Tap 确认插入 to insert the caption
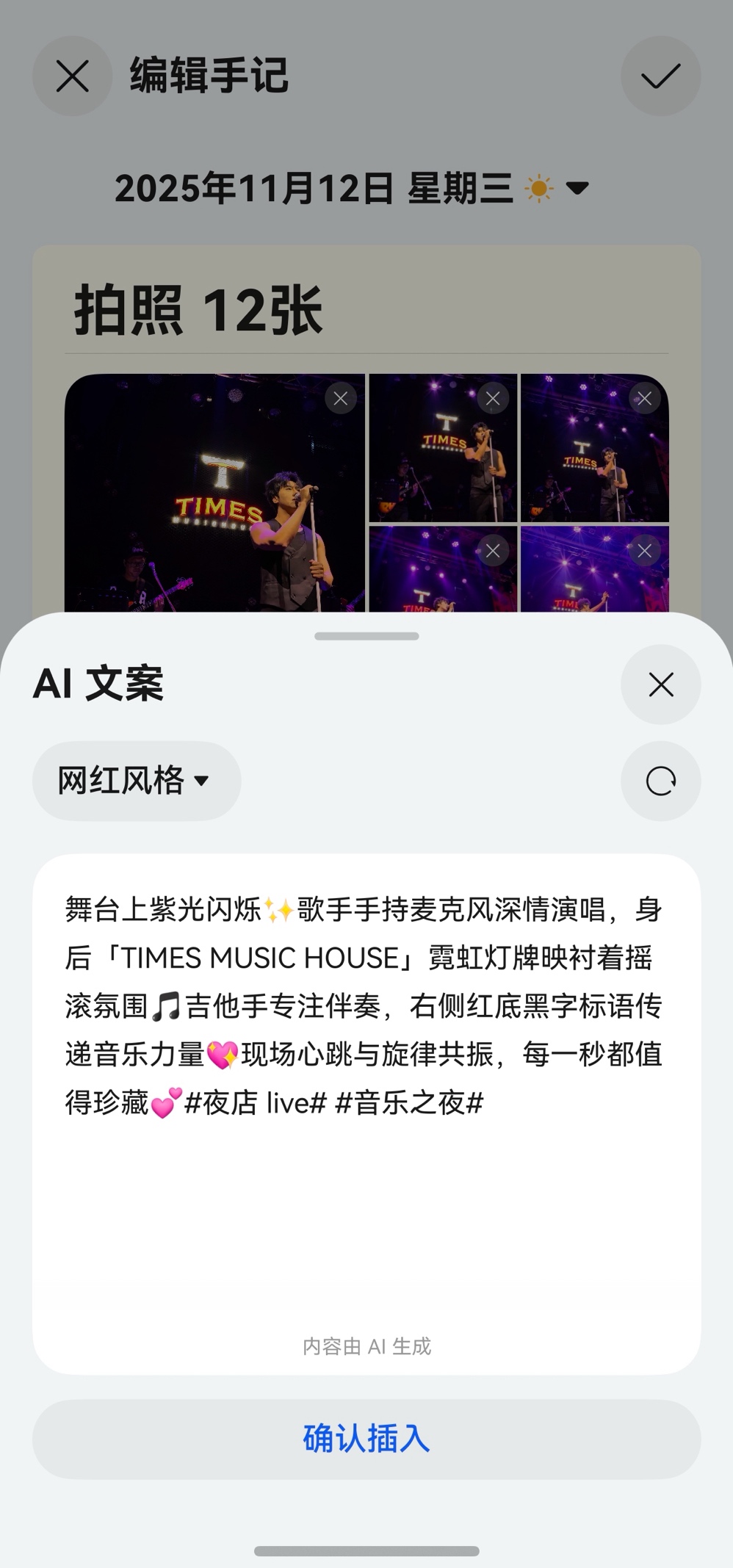The image size is (733, 1568). click(x=366, y=1439)
